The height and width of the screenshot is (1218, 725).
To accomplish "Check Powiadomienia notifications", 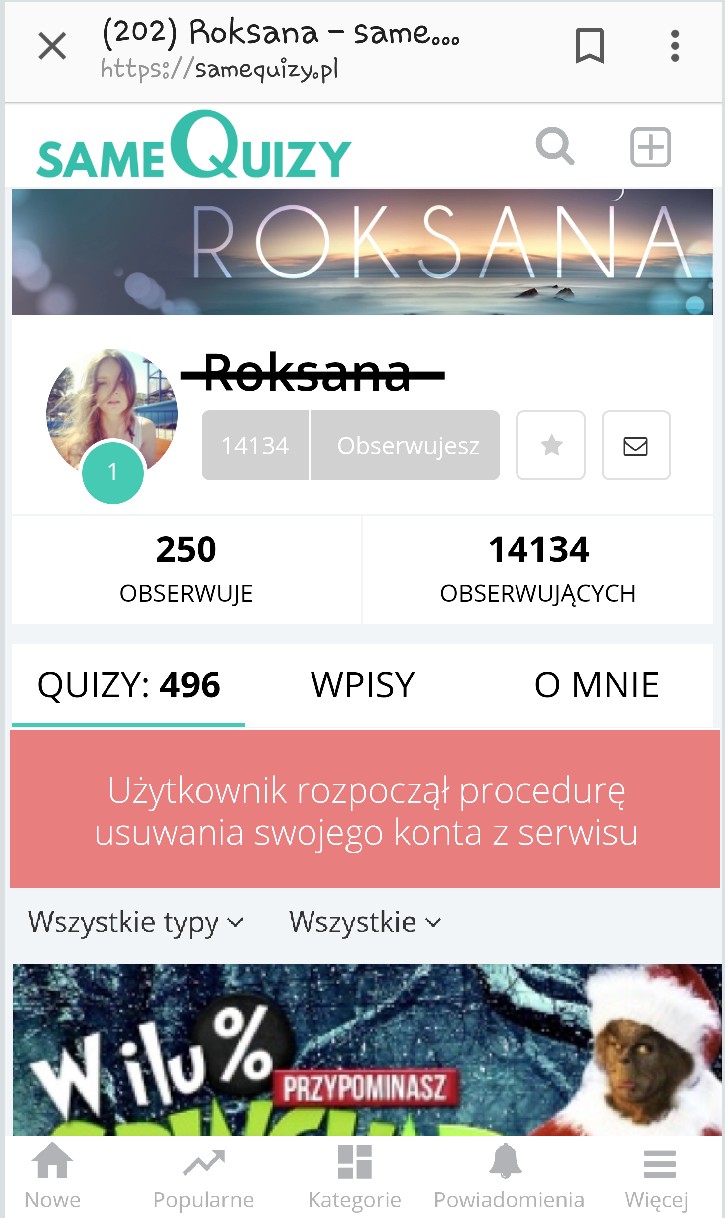I will [508, 1176].
